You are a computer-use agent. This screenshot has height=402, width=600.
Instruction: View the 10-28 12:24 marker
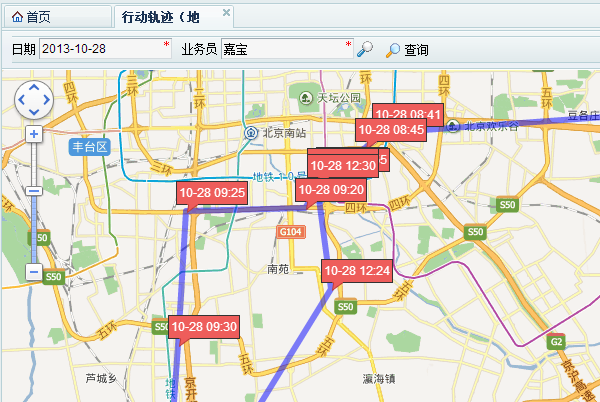coord(356,270)
